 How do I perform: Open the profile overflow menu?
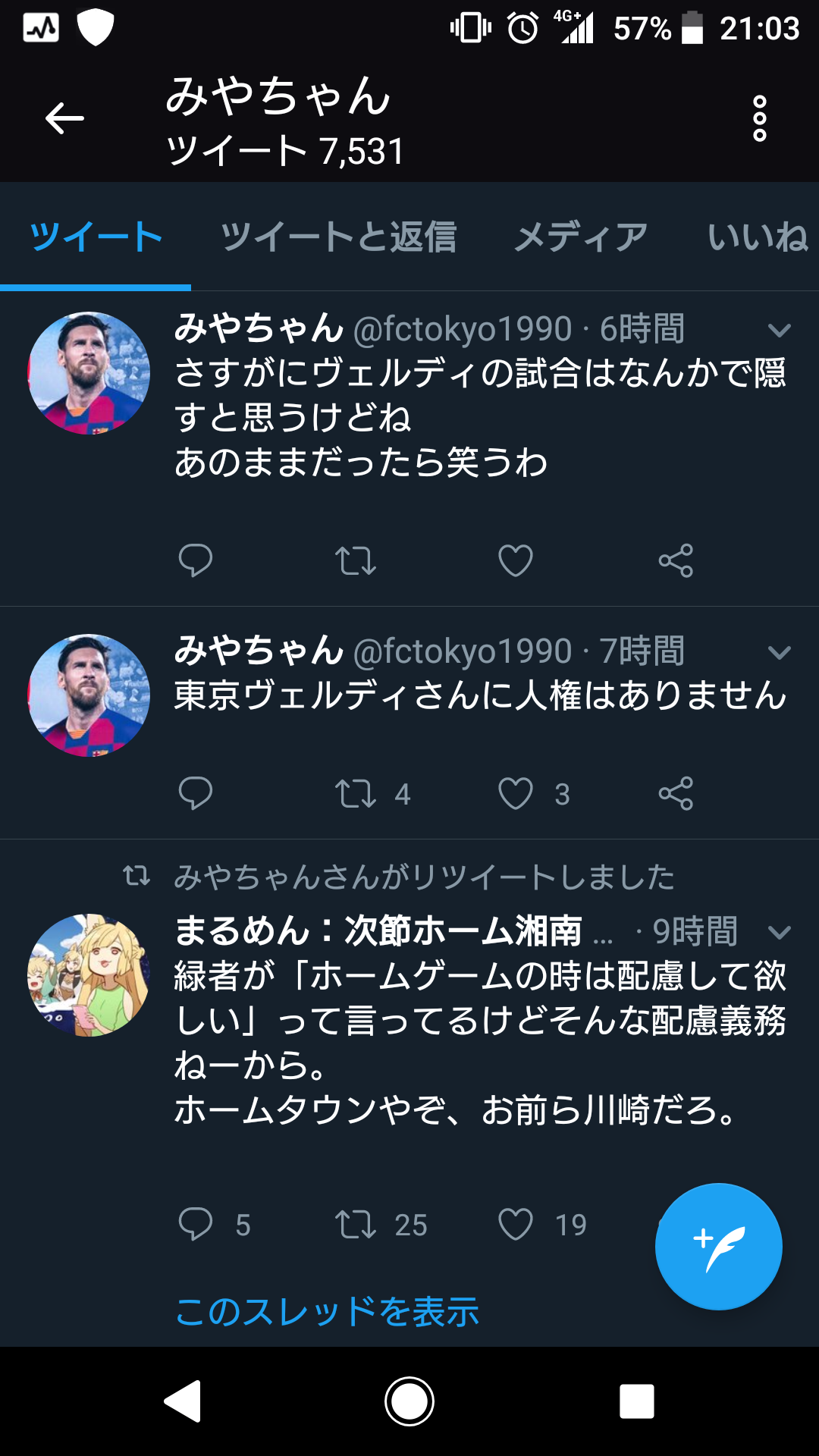759,118
